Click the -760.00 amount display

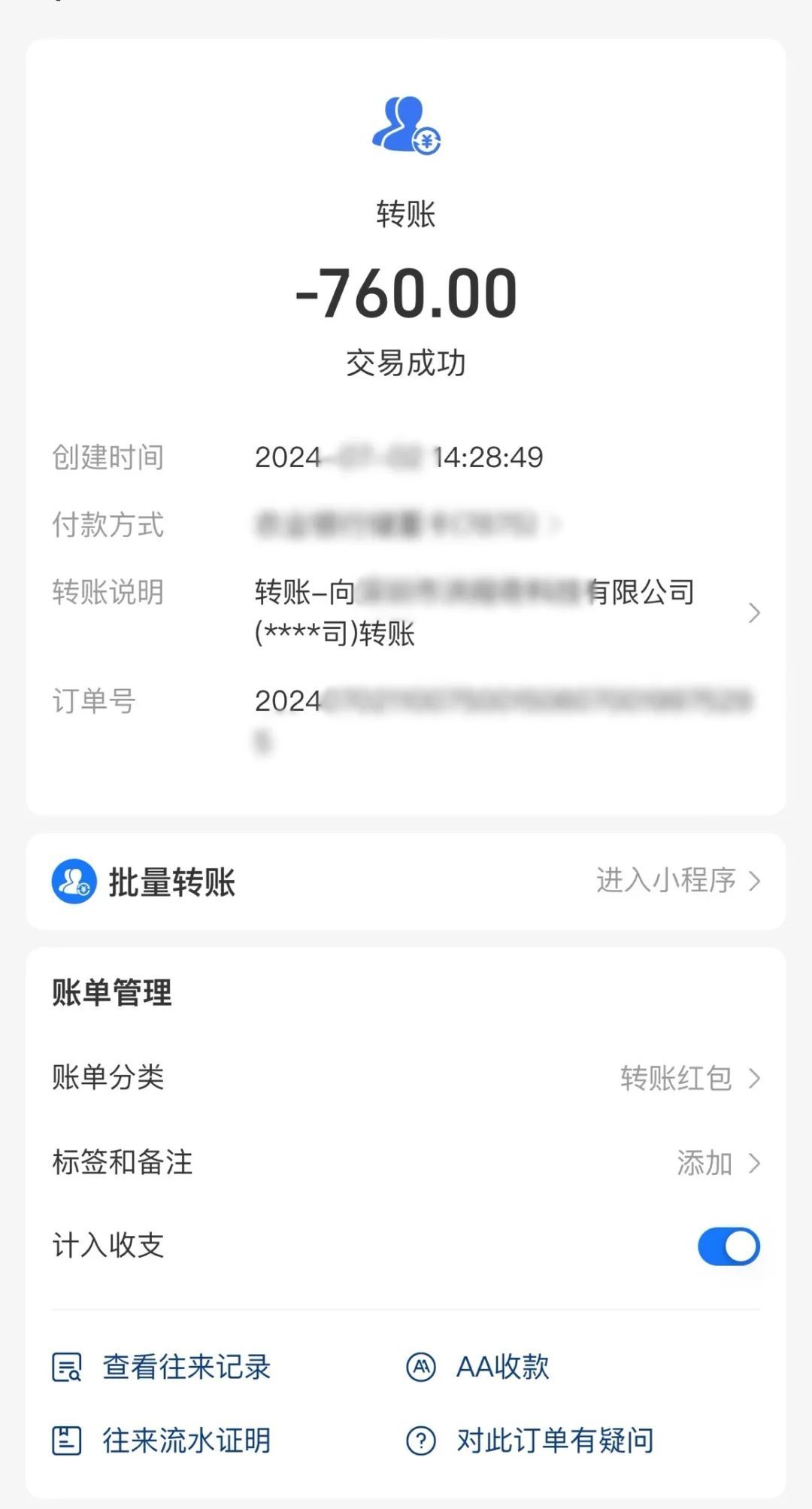pos(406,295)
